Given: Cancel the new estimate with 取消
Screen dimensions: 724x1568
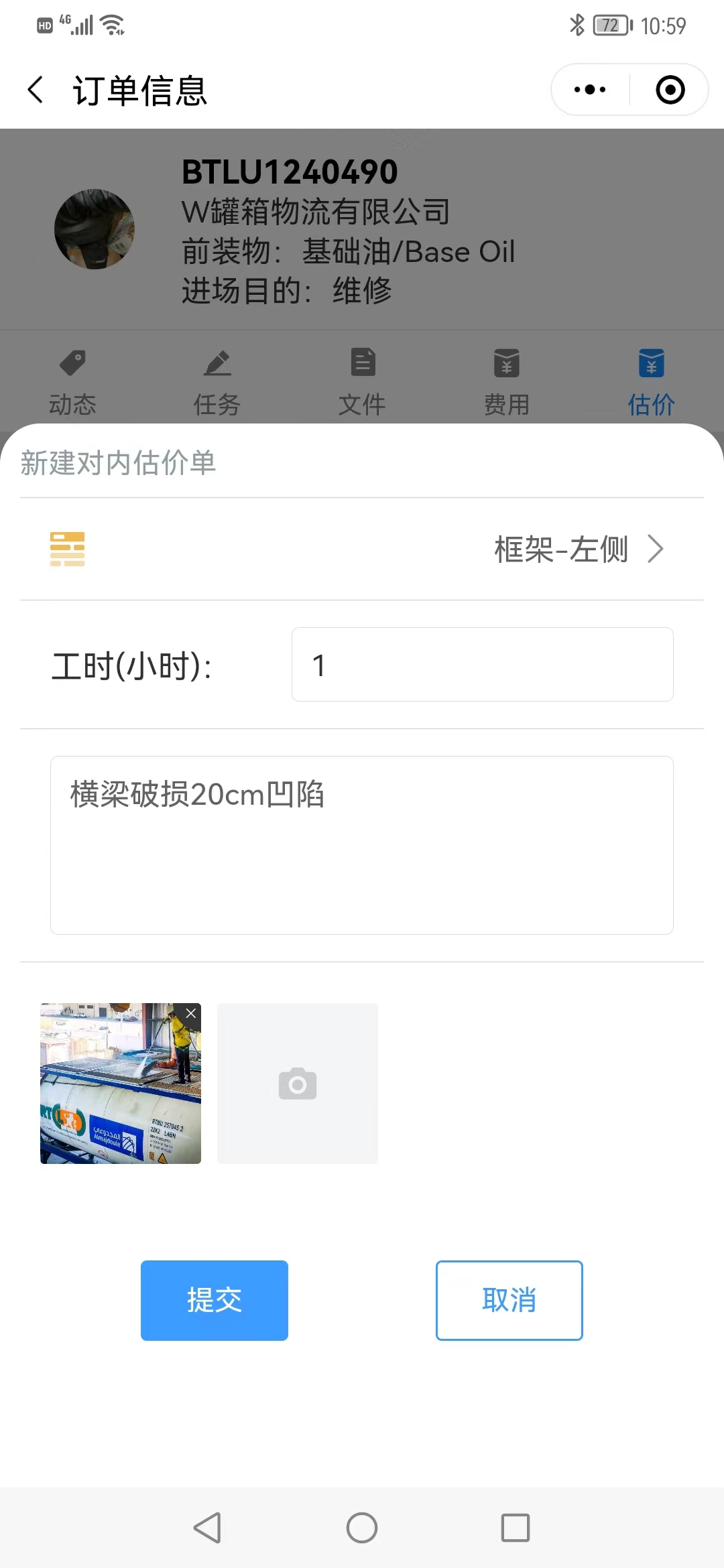Looking at the screenshot, I should coord(509,1301).
